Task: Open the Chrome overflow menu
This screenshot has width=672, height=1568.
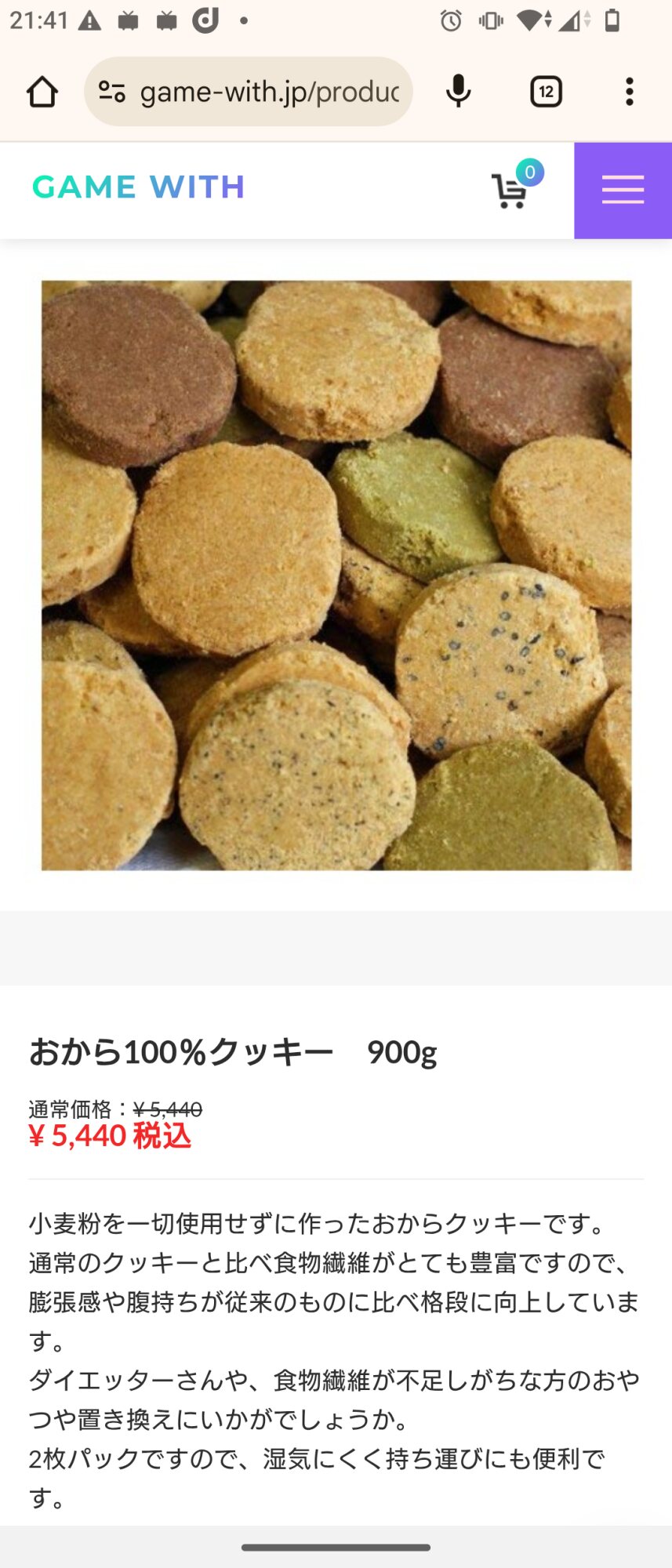Action: [629, 92]
